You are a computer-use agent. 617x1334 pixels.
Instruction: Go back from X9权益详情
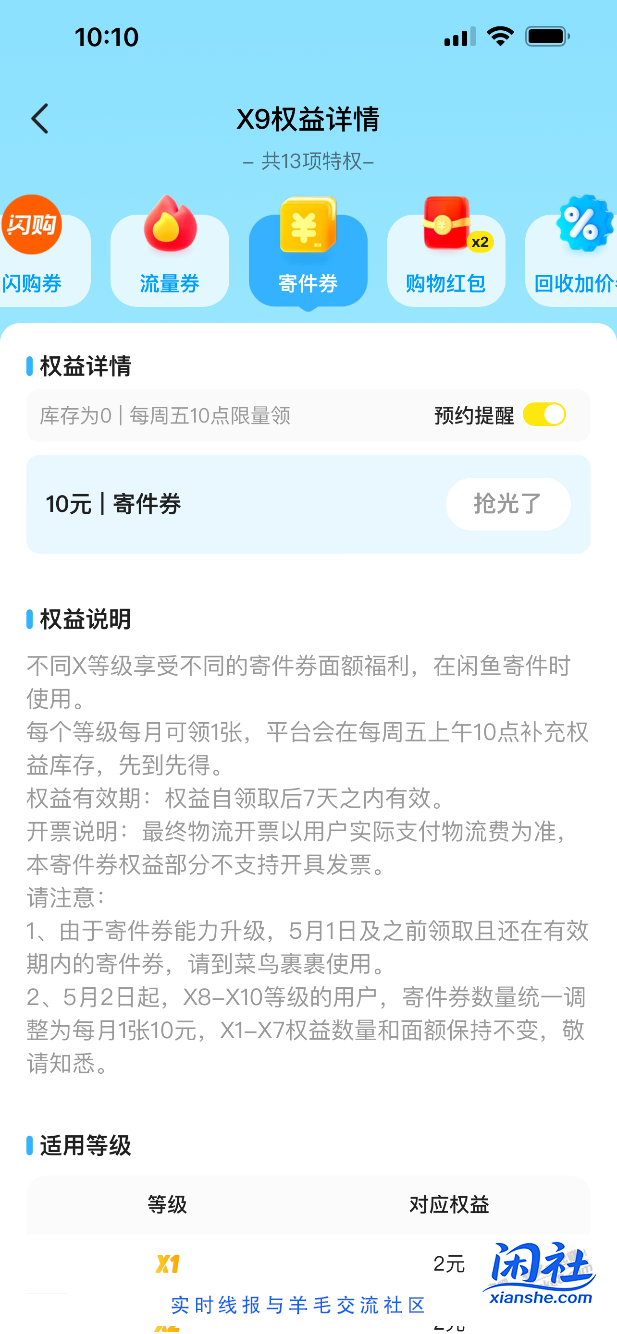40,119
